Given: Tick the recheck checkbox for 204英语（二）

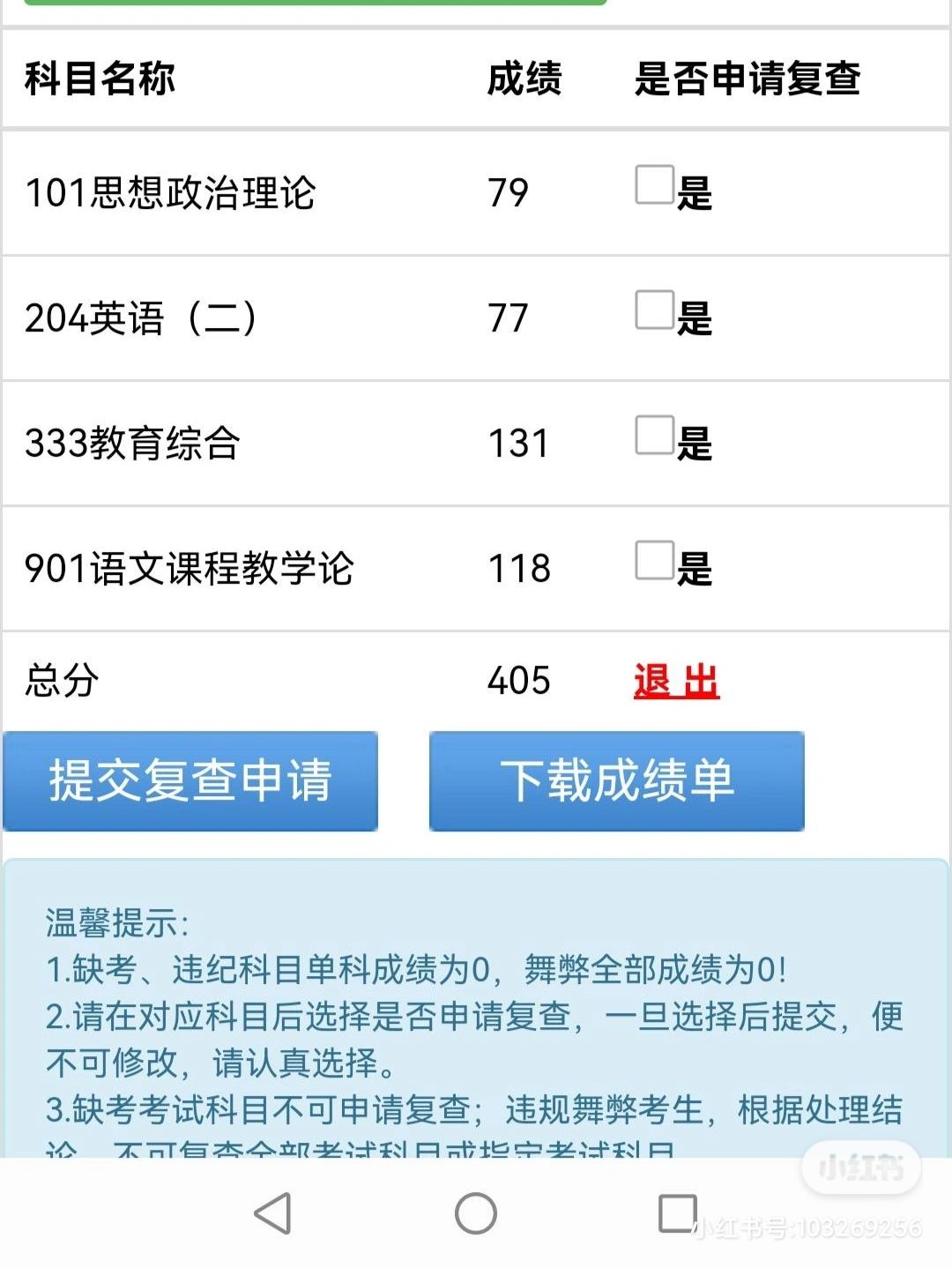Looking at the screenshot, I should click(655, 310).
